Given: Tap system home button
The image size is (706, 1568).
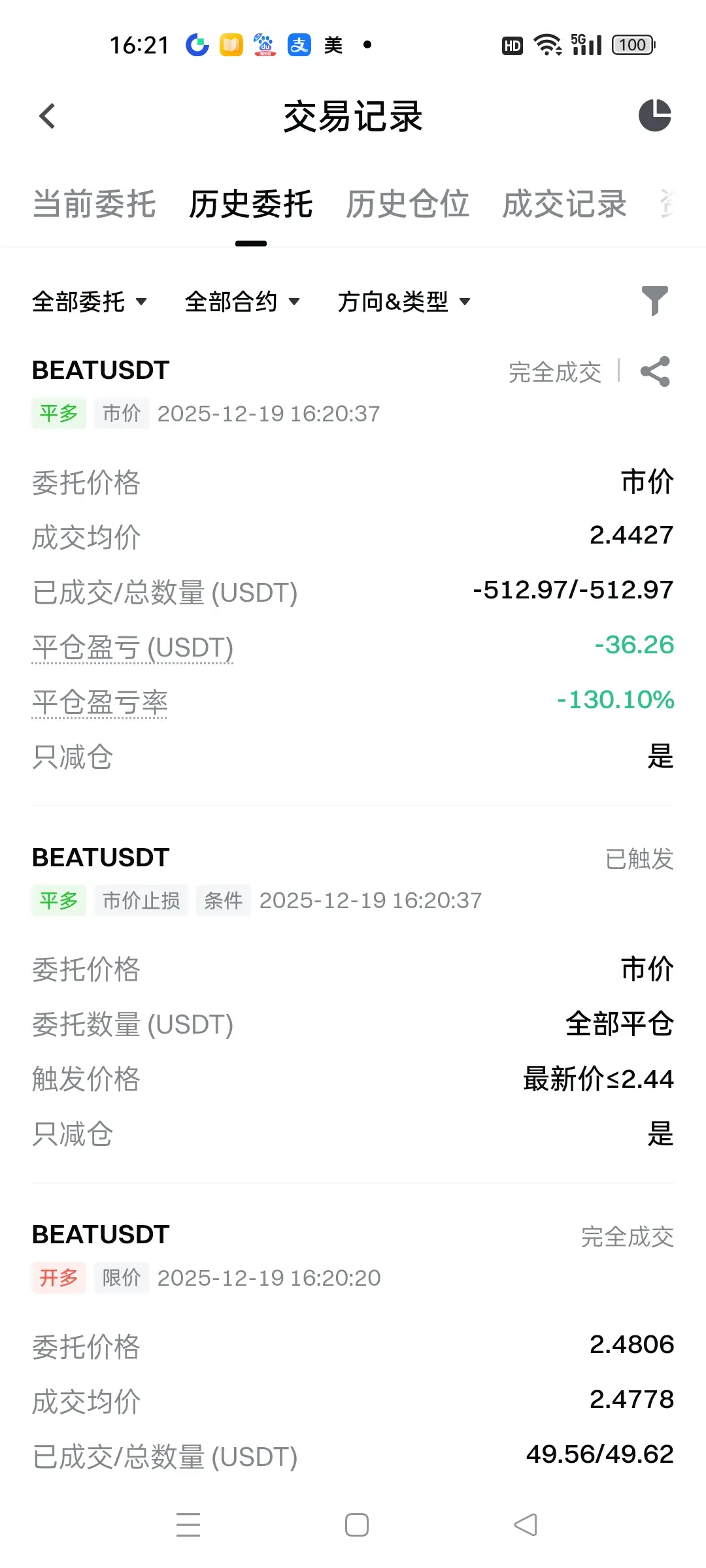Looking at the screenshot, I should tap(356, 1525).
